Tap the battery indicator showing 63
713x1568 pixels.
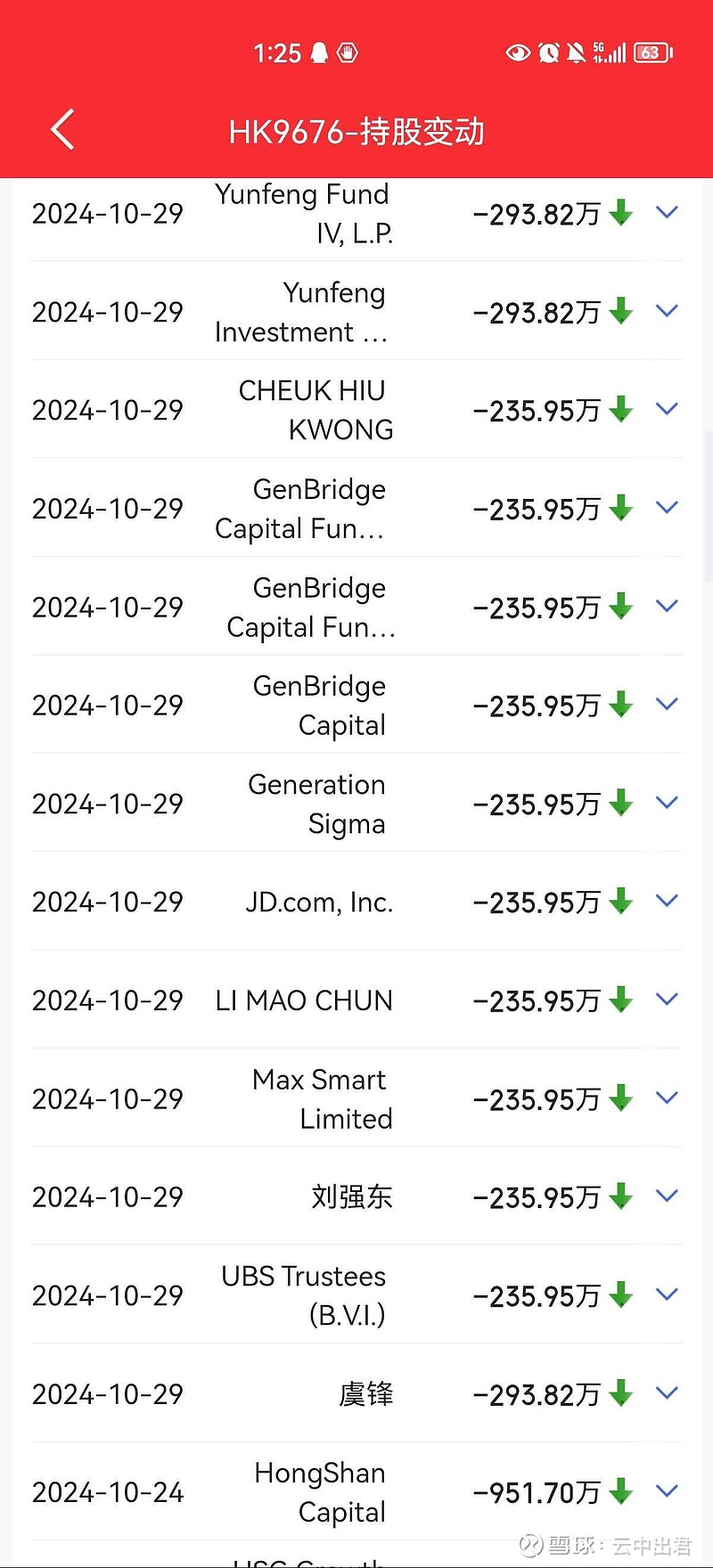pyautogui.click(x=652, y=53)
